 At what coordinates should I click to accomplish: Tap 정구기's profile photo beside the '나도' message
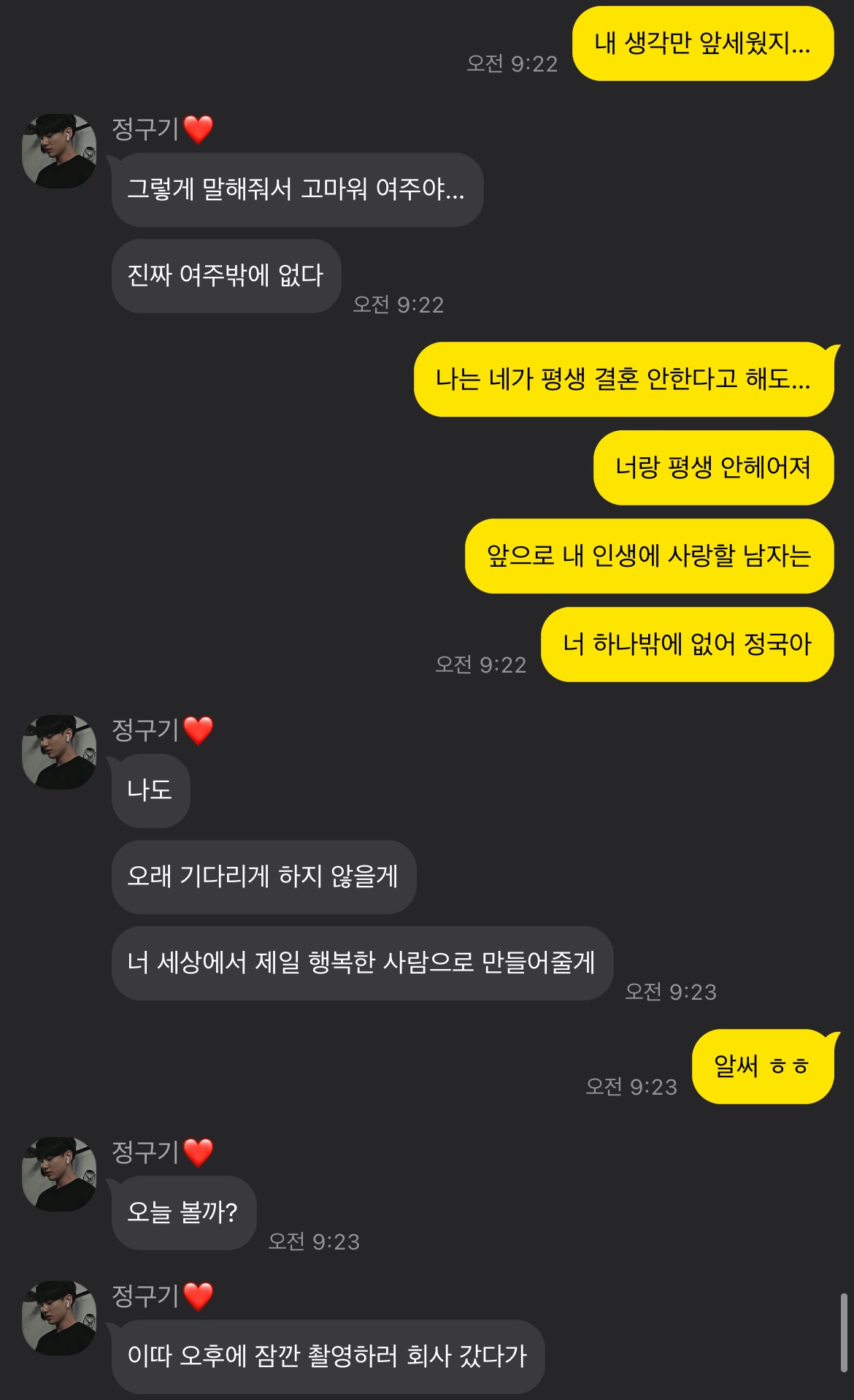(x=59, y=751)
